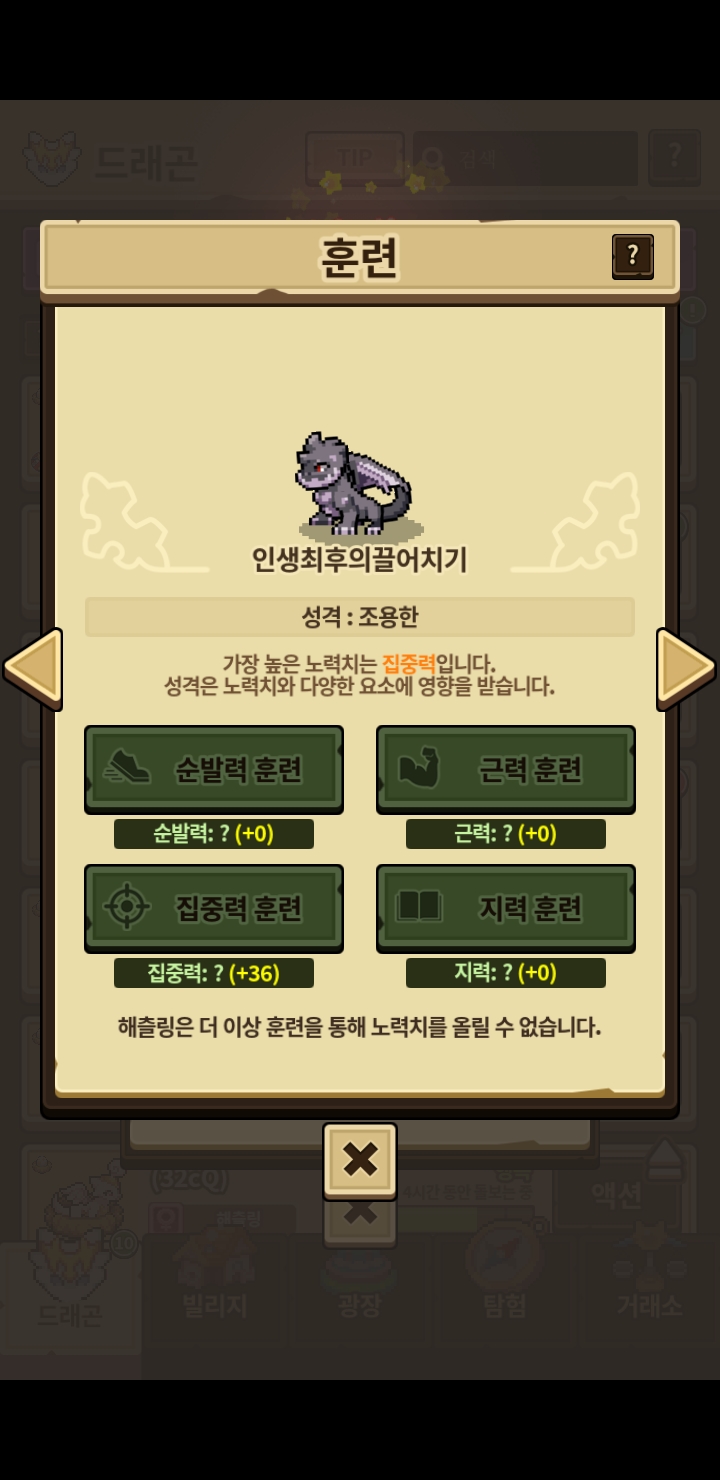The width and height of the screenshot is (720, 1480).
Task: Select 순발력 훈련
Action: click(x=214, y=769)
